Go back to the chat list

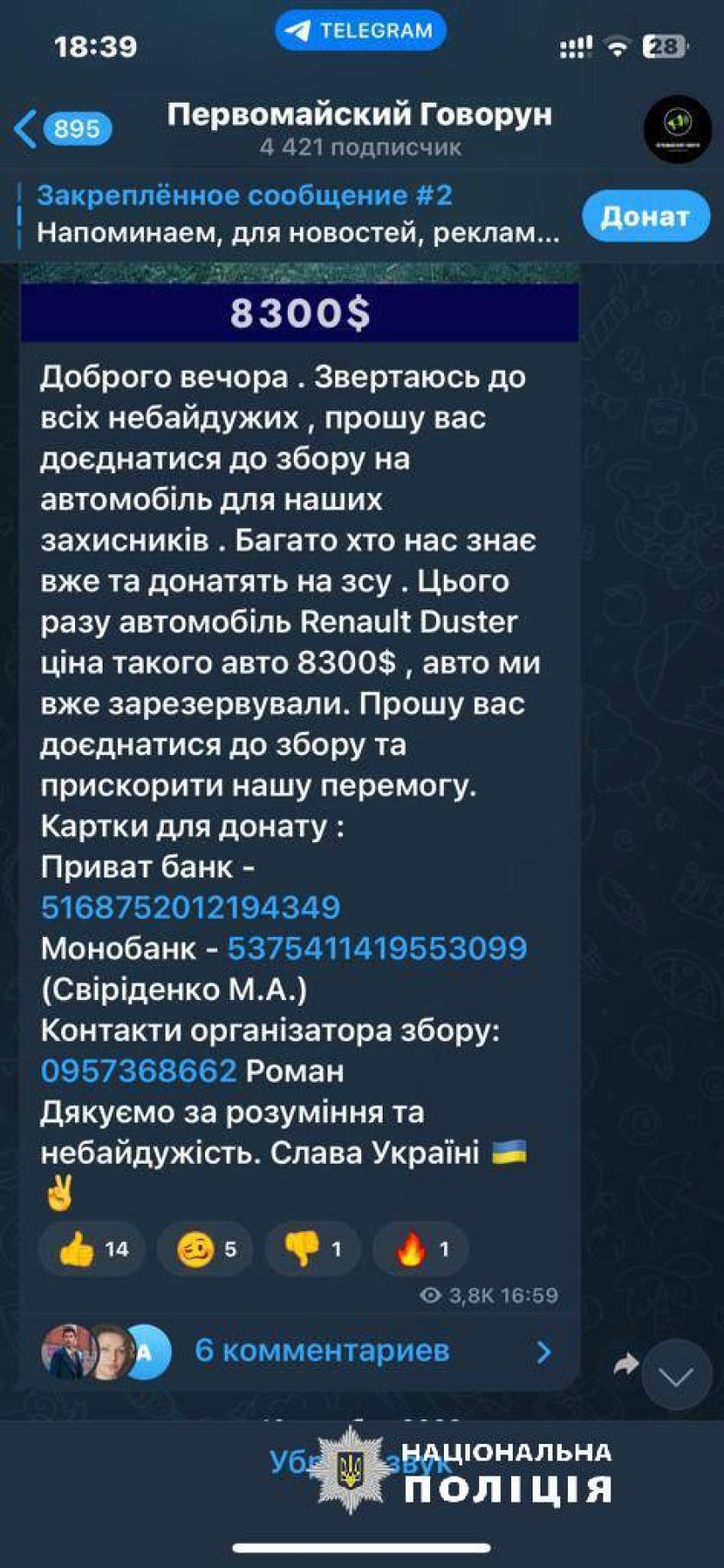60,129
